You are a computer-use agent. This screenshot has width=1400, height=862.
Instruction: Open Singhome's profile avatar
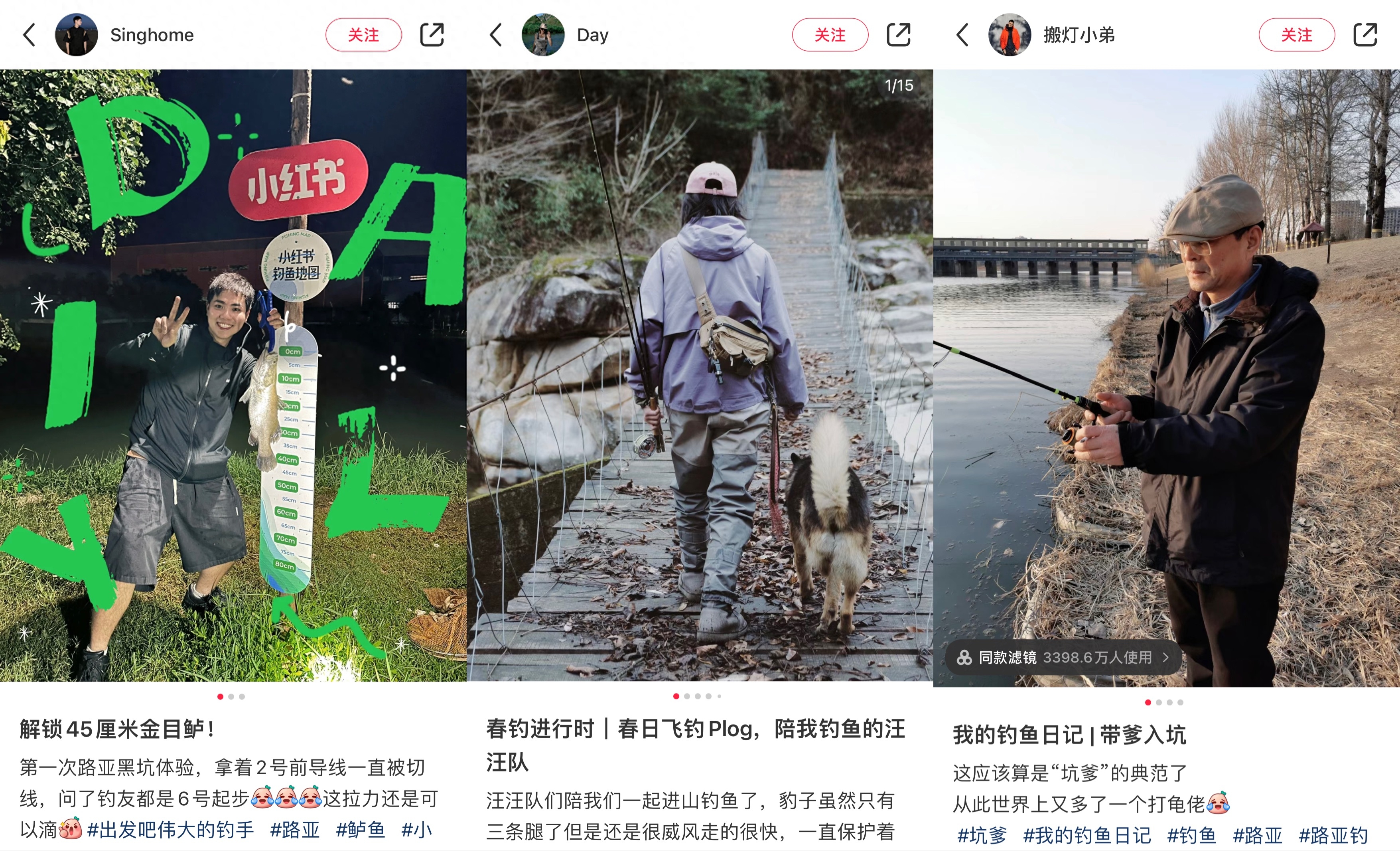(76, 35)
